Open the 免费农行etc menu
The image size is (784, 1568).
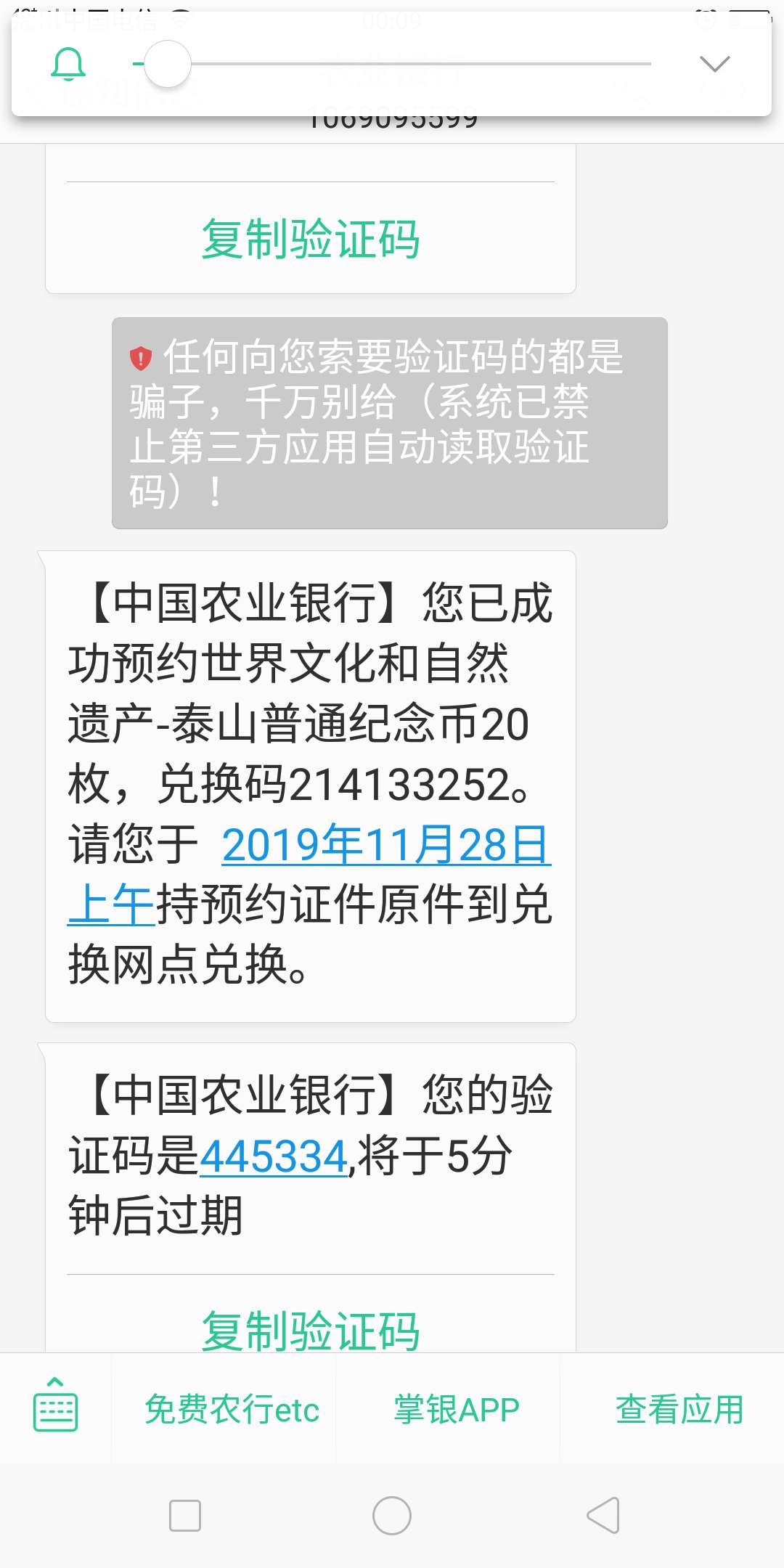232,1410
